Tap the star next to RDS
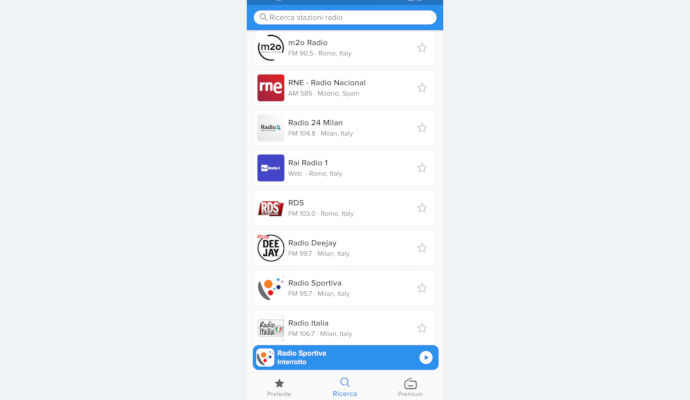The height and width of the screenshot is (400, 690). click(422, 208)
